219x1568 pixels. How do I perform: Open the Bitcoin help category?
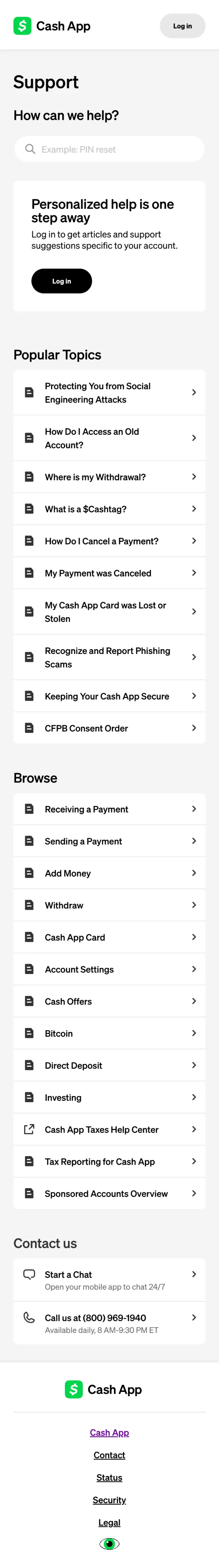[x=109, y=1033]
